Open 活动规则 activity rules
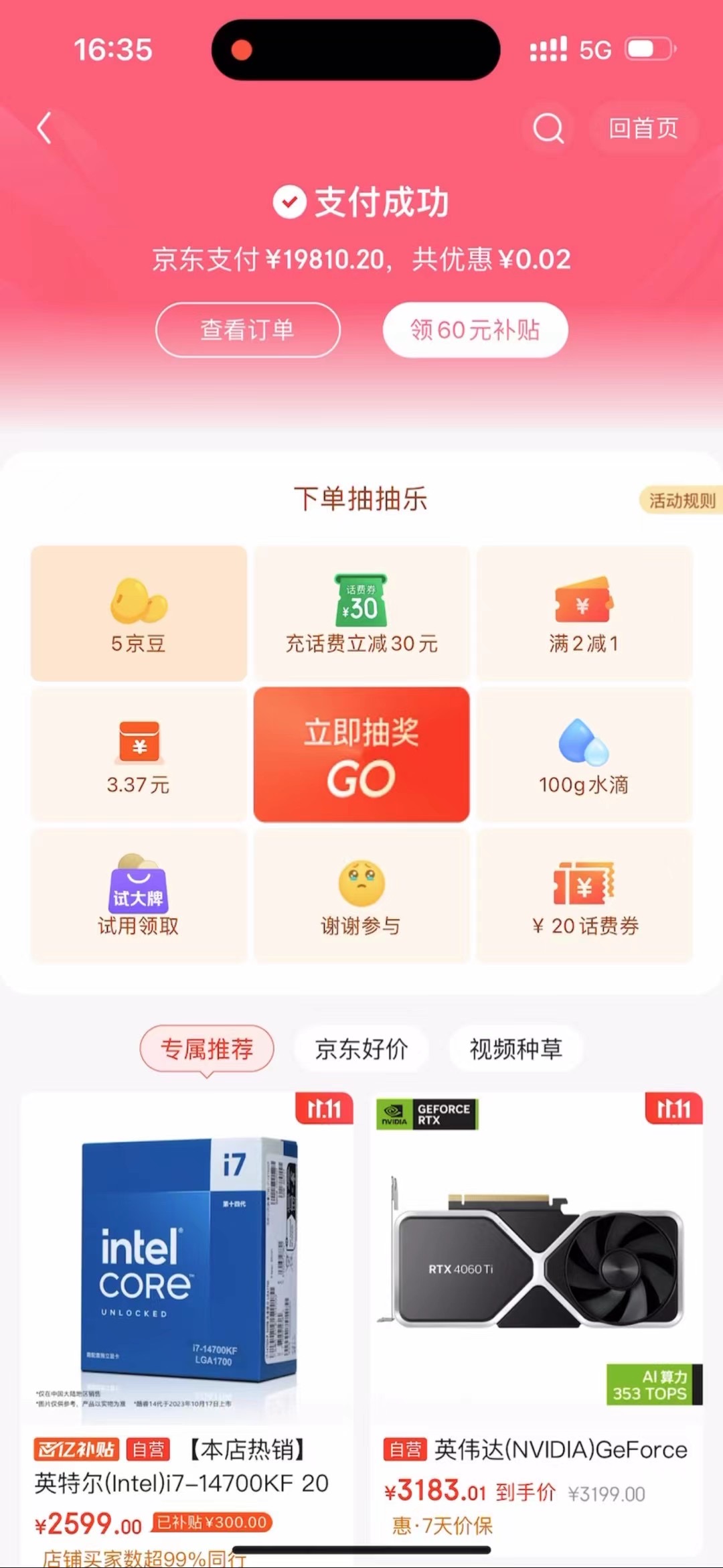This screenshot has width=723, height=1568. coord(681,500)
